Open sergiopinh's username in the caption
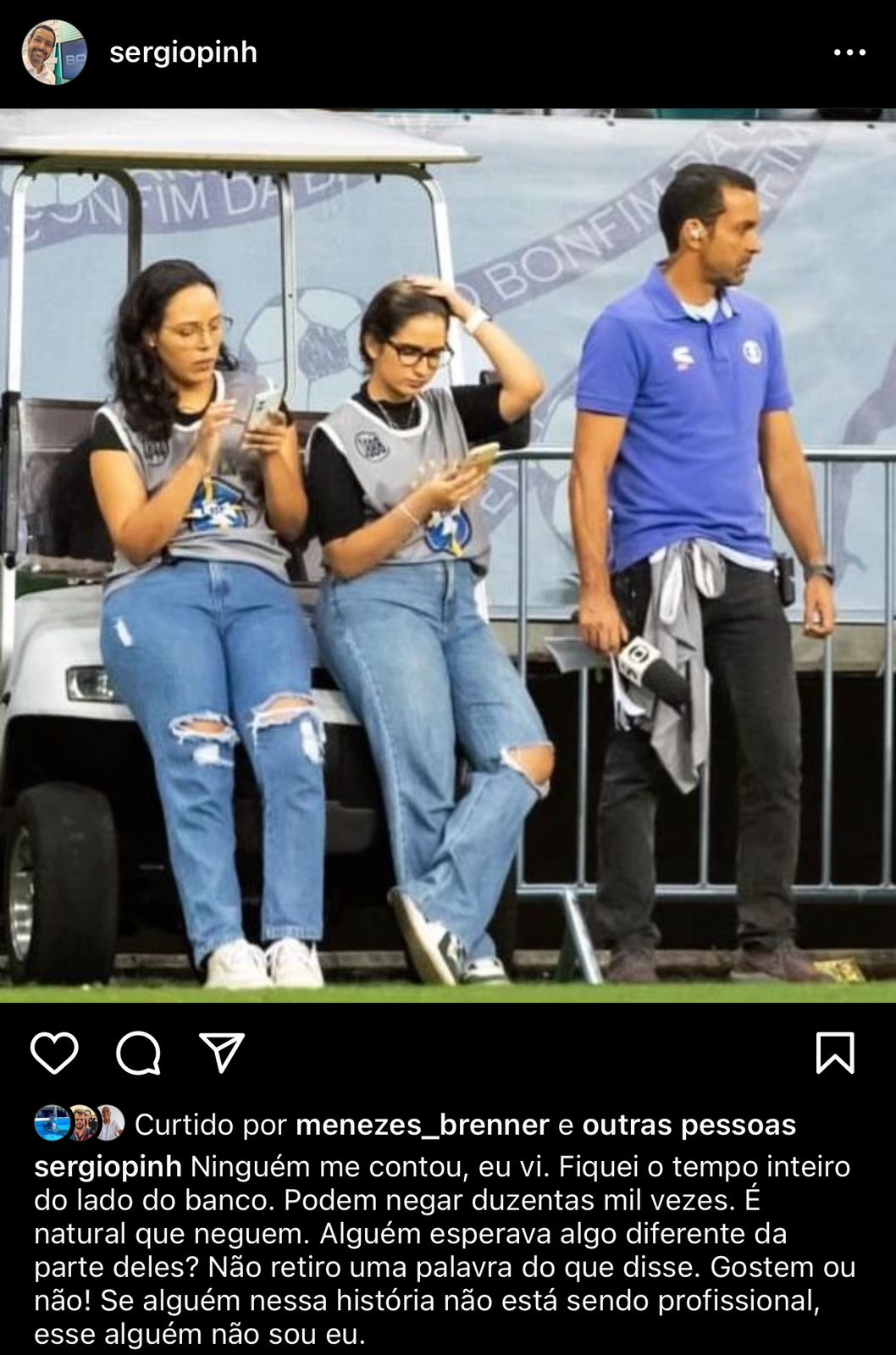Viewport: 896px width, 1355px height. pos(108,1166)
